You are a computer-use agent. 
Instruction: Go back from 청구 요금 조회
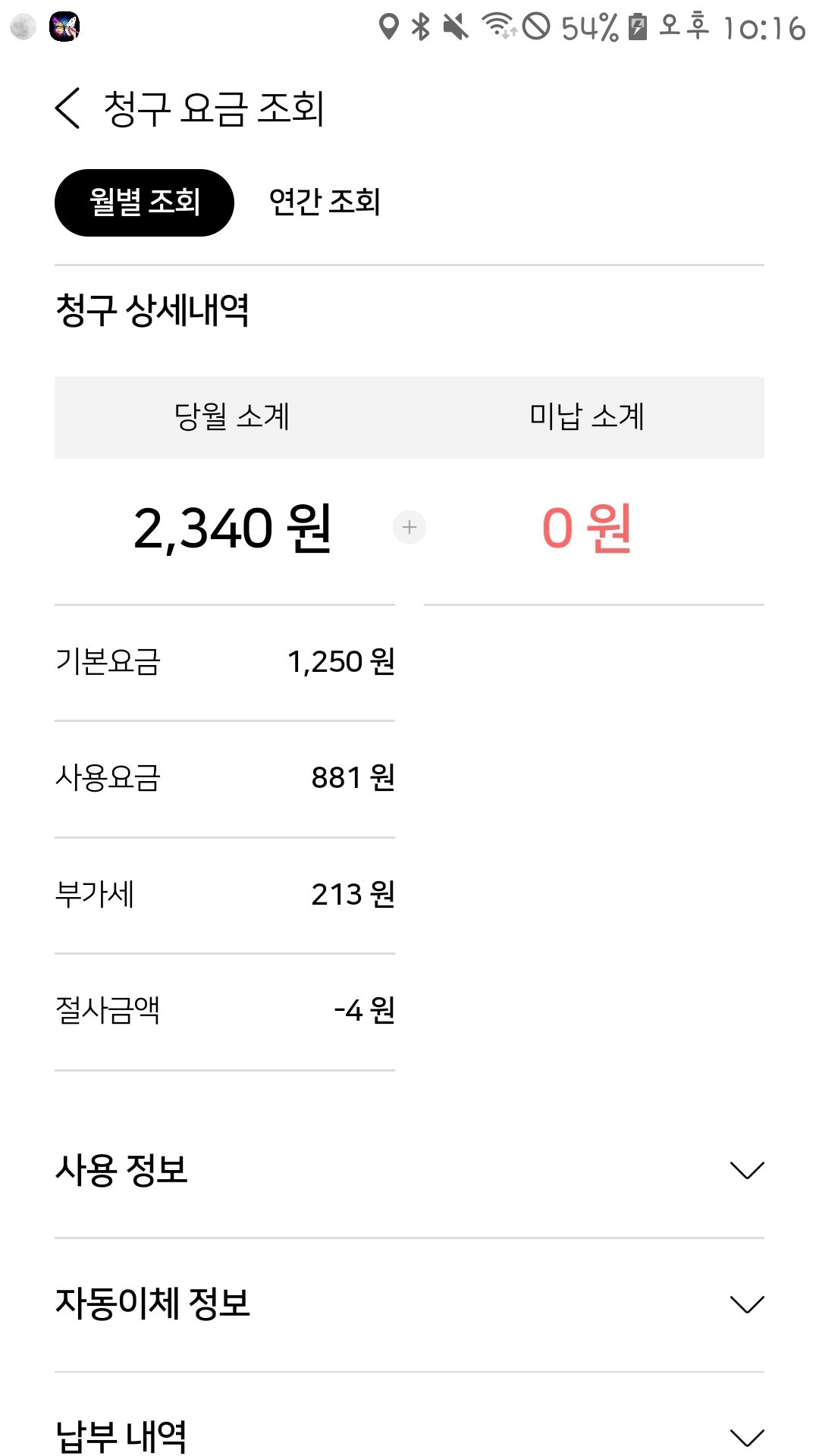coord(67,108)
